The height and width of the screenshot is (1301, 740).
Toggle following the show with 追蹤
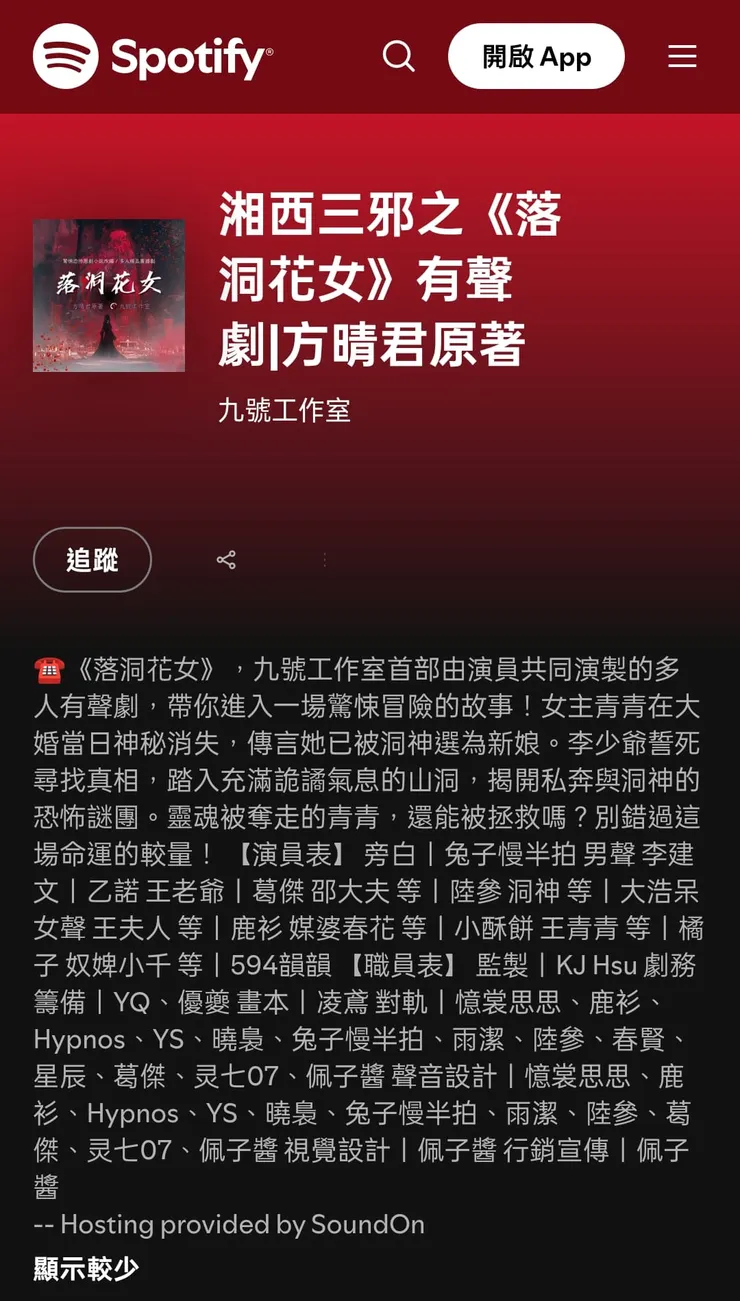(92, 560)
